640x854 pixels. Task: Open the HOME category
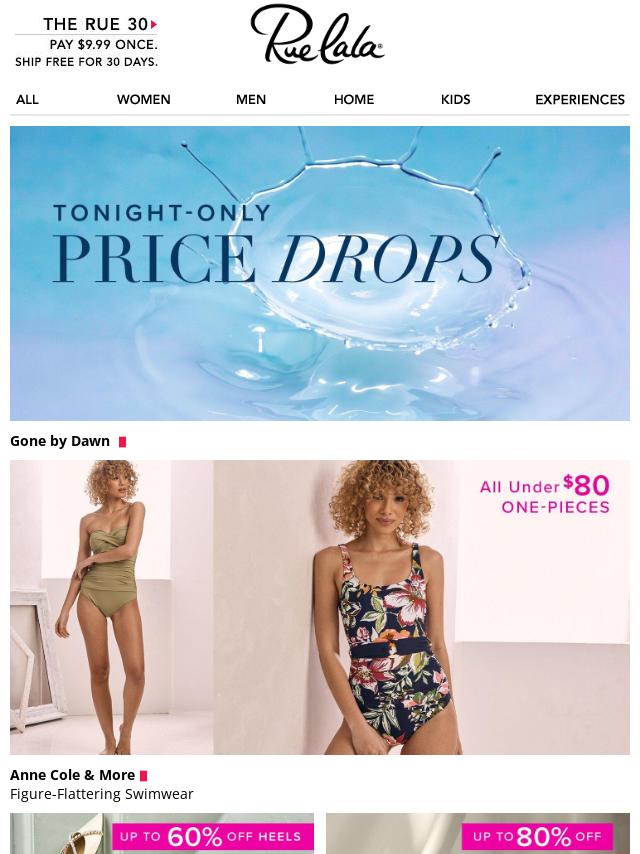click(x=353, y=100)
